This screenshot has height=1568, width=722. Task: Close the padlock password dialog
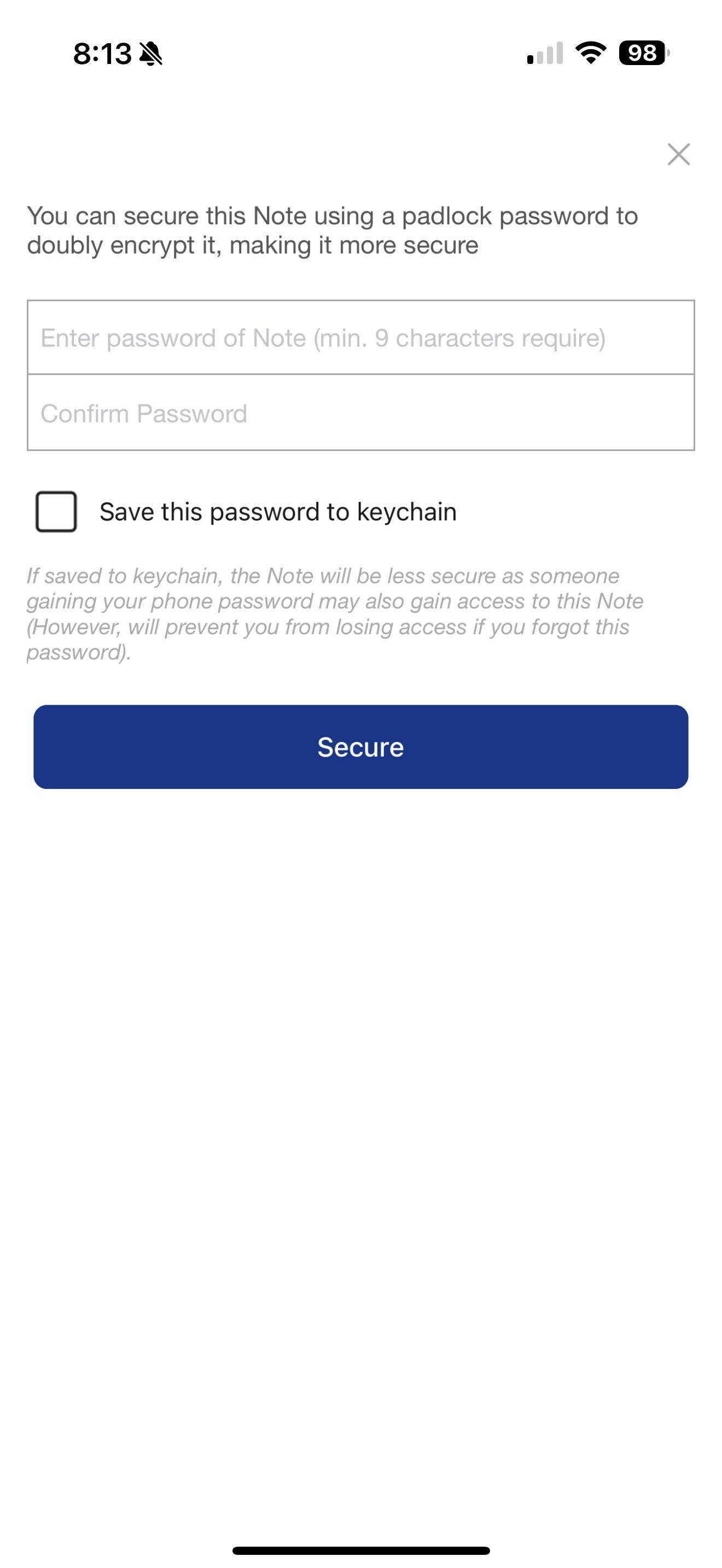click(678, 154)
